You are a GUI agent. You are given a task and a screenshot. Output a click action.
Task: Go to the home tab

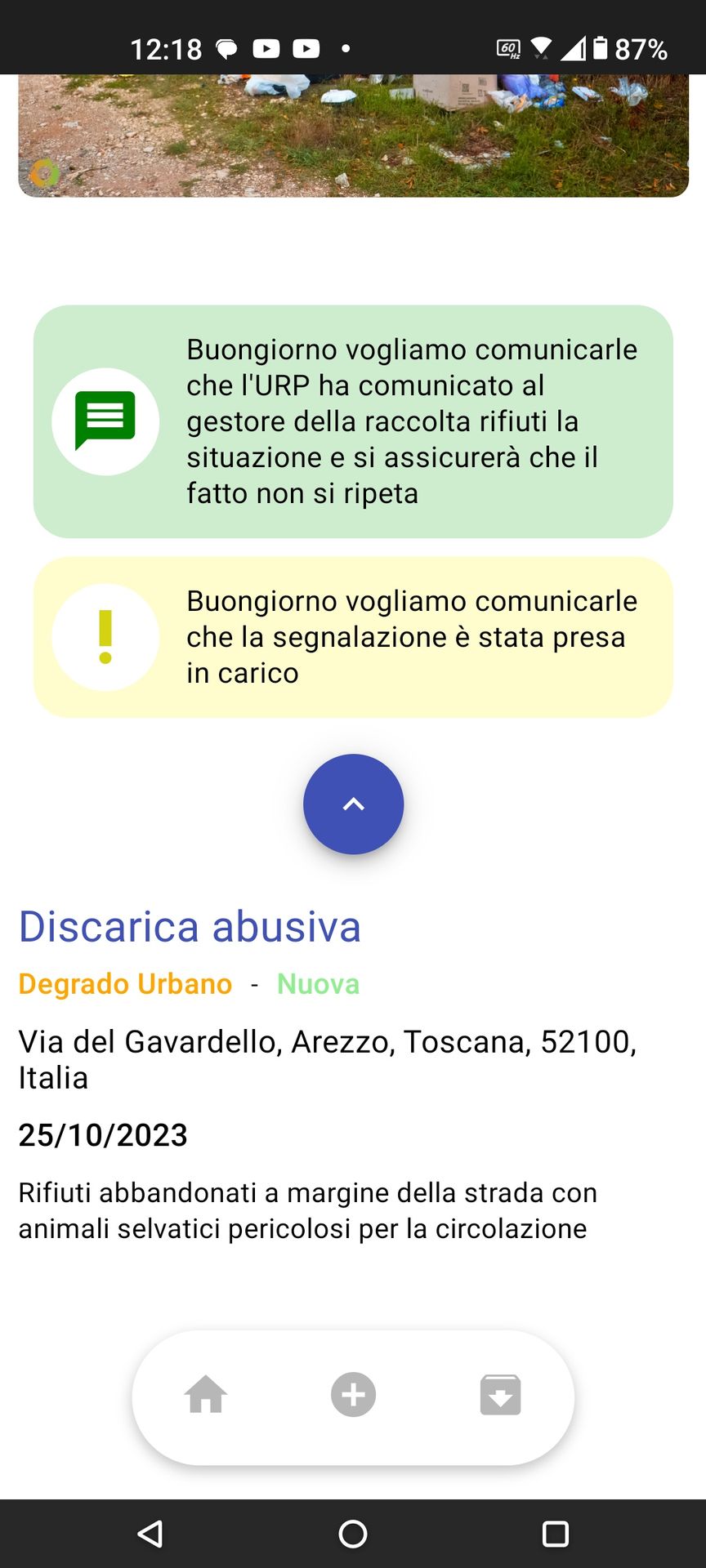click(x=206, y=1394)
